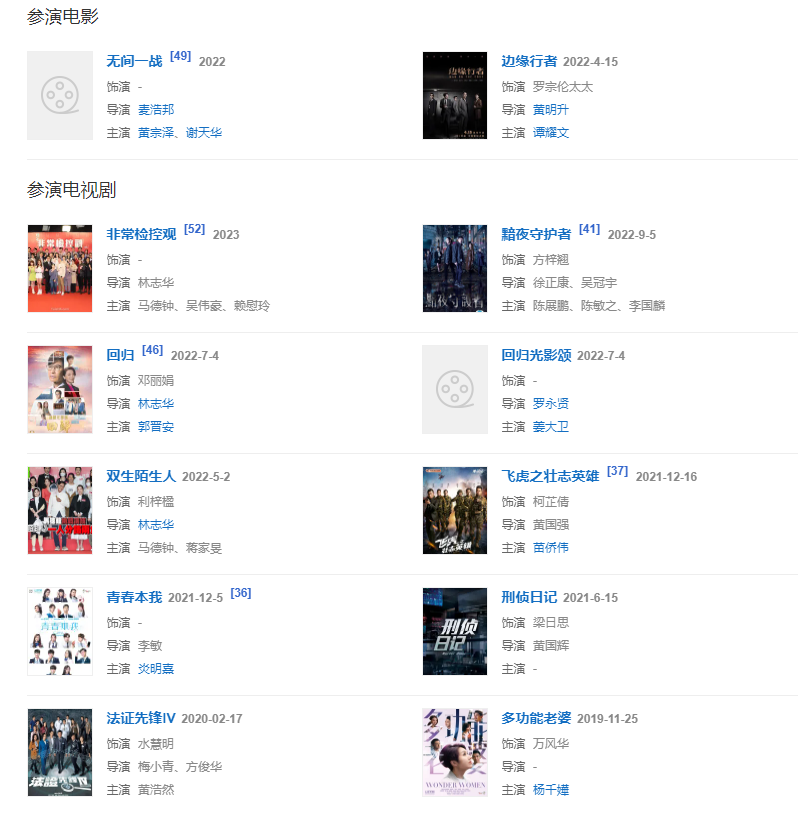This screenshot has height=813, width=798.
Task: Open the 青春本我 title link
Action: [134, 598]
